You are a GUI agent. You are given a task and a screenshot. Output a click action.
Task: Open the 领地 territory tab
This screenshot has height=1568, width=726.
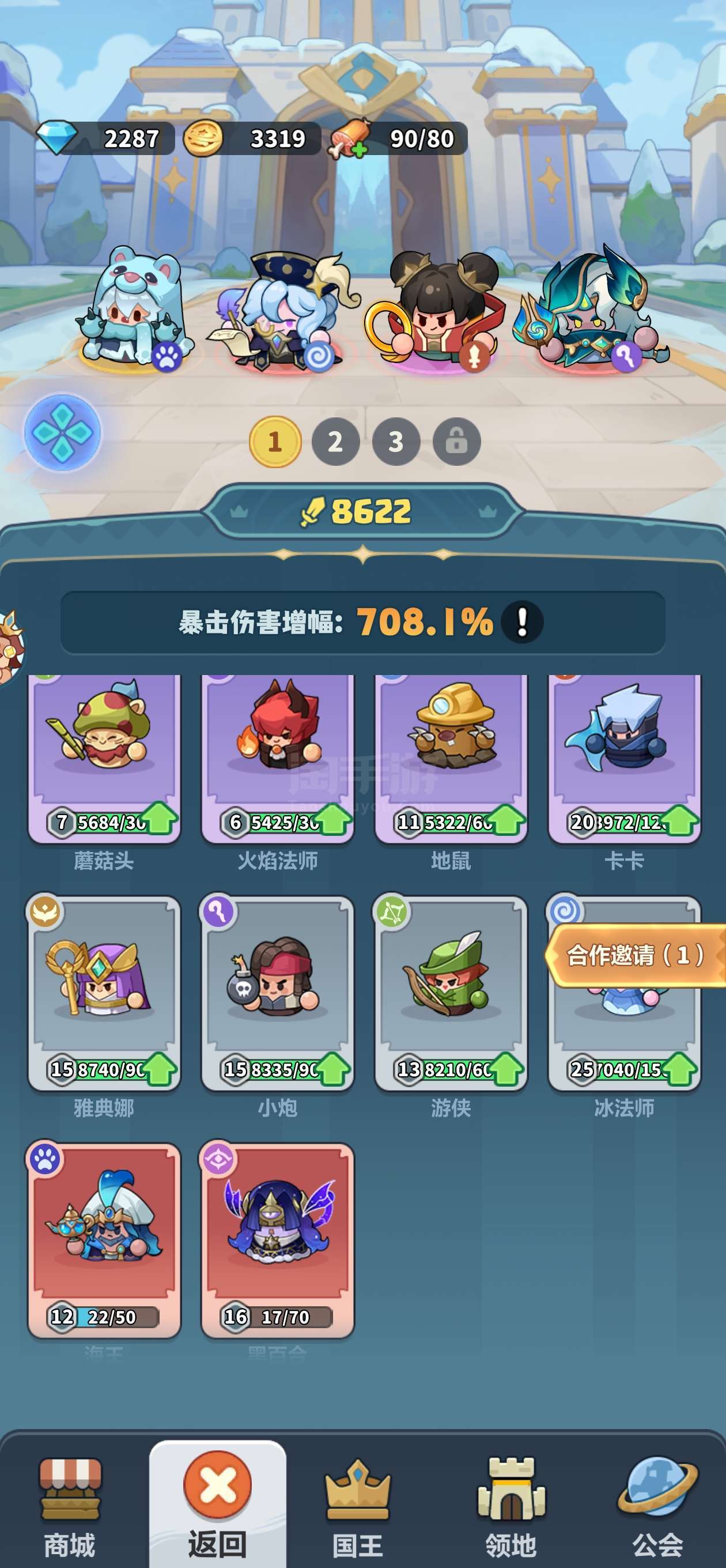click(x=511, y=1507)
